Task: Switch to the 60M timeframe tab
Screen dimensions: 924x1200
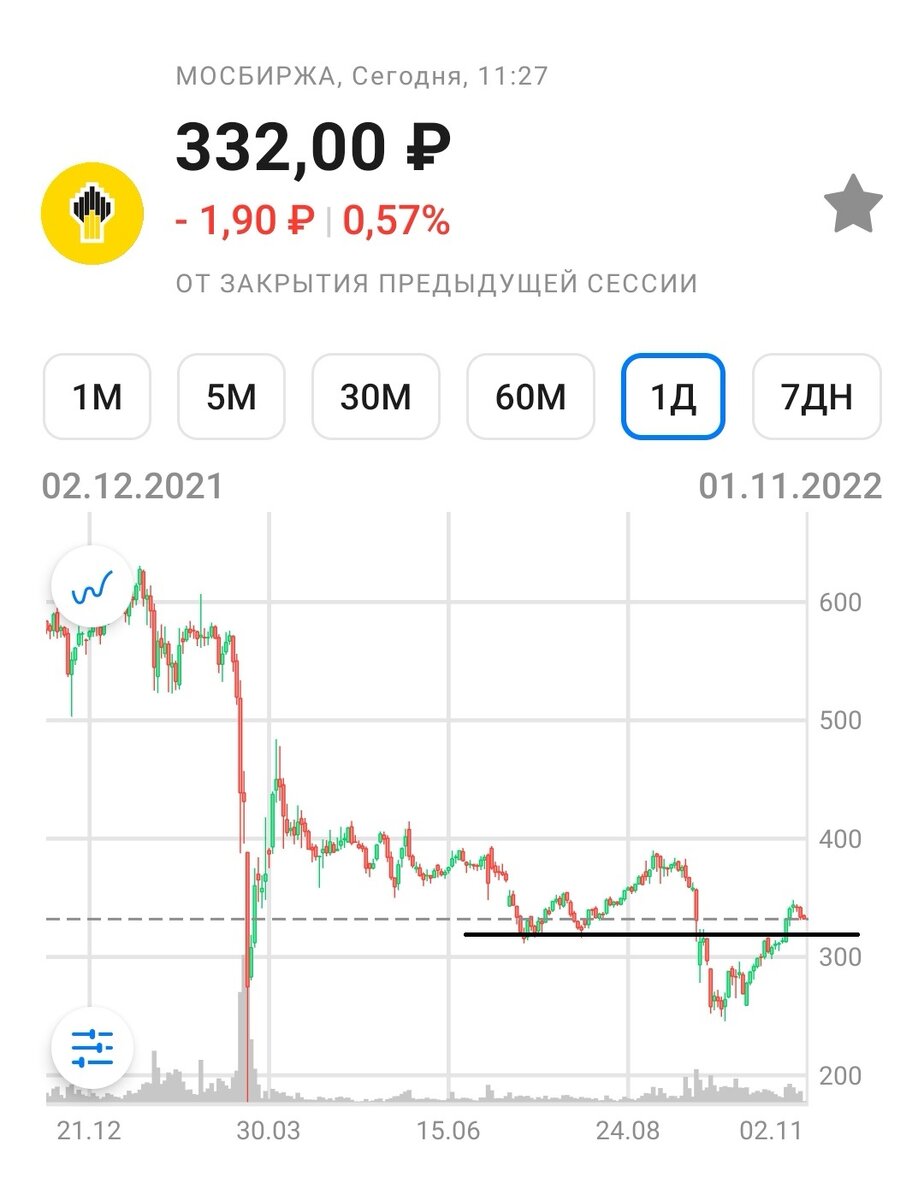Action: point(530,397)
